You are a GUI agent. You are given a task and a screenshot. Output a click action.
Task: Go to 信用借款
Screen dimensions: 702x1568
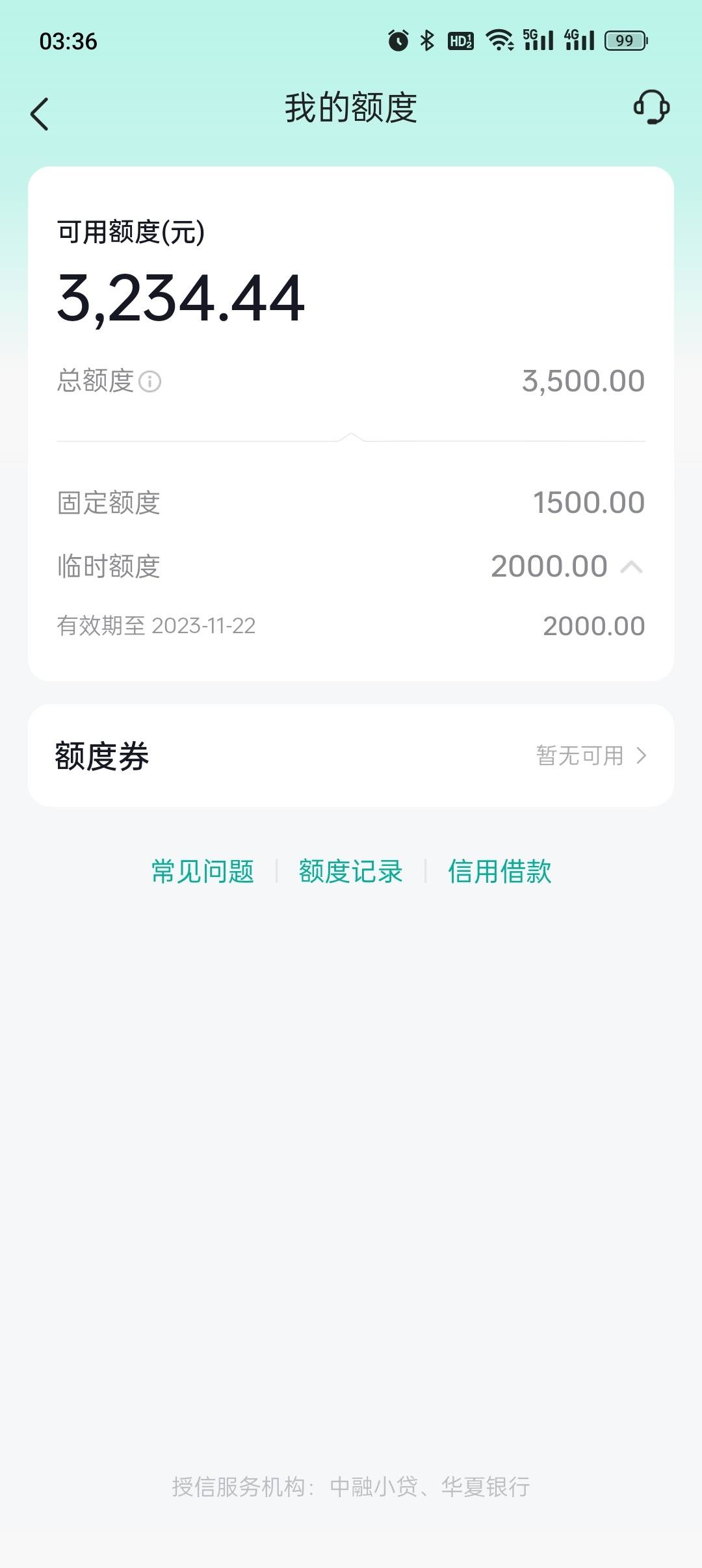click(499, 871)
